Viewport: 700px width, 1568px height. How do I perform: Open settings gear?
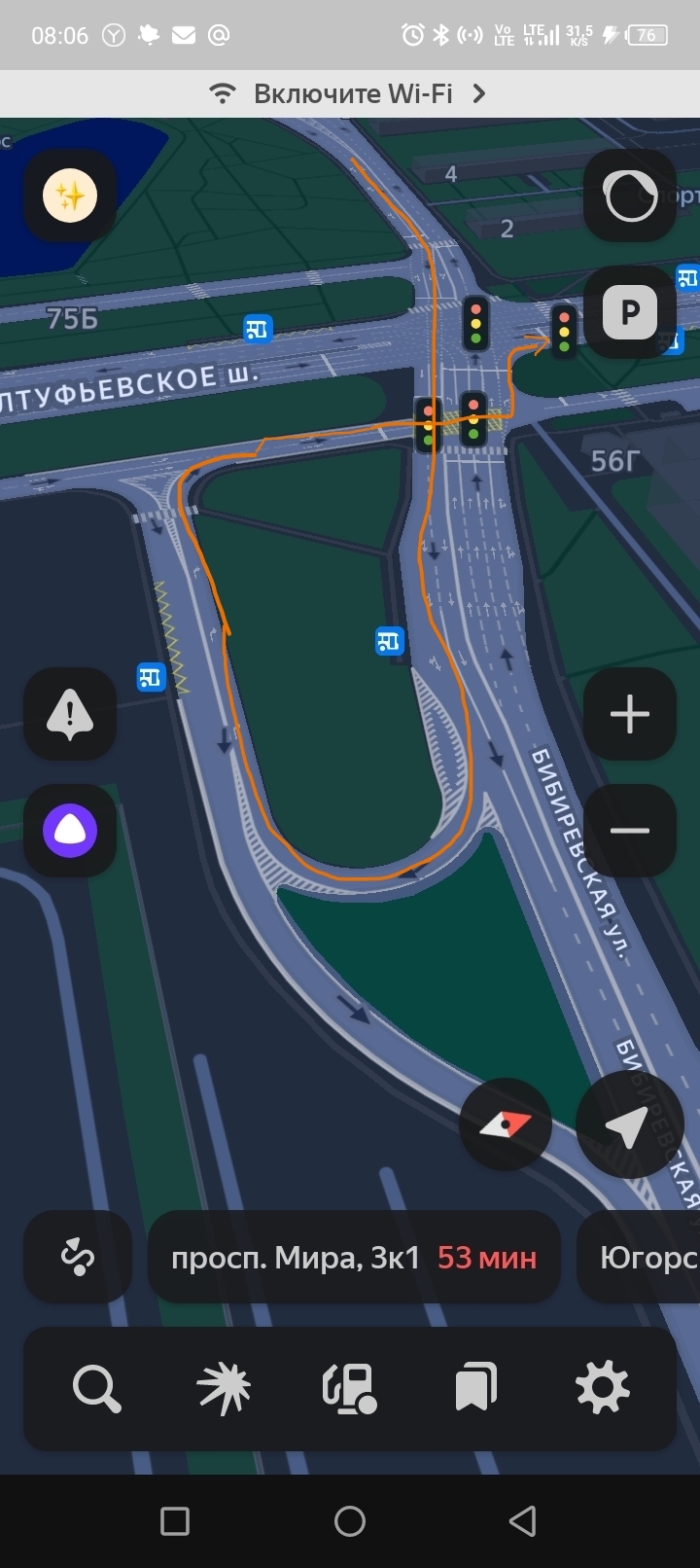pos(603,1387)
